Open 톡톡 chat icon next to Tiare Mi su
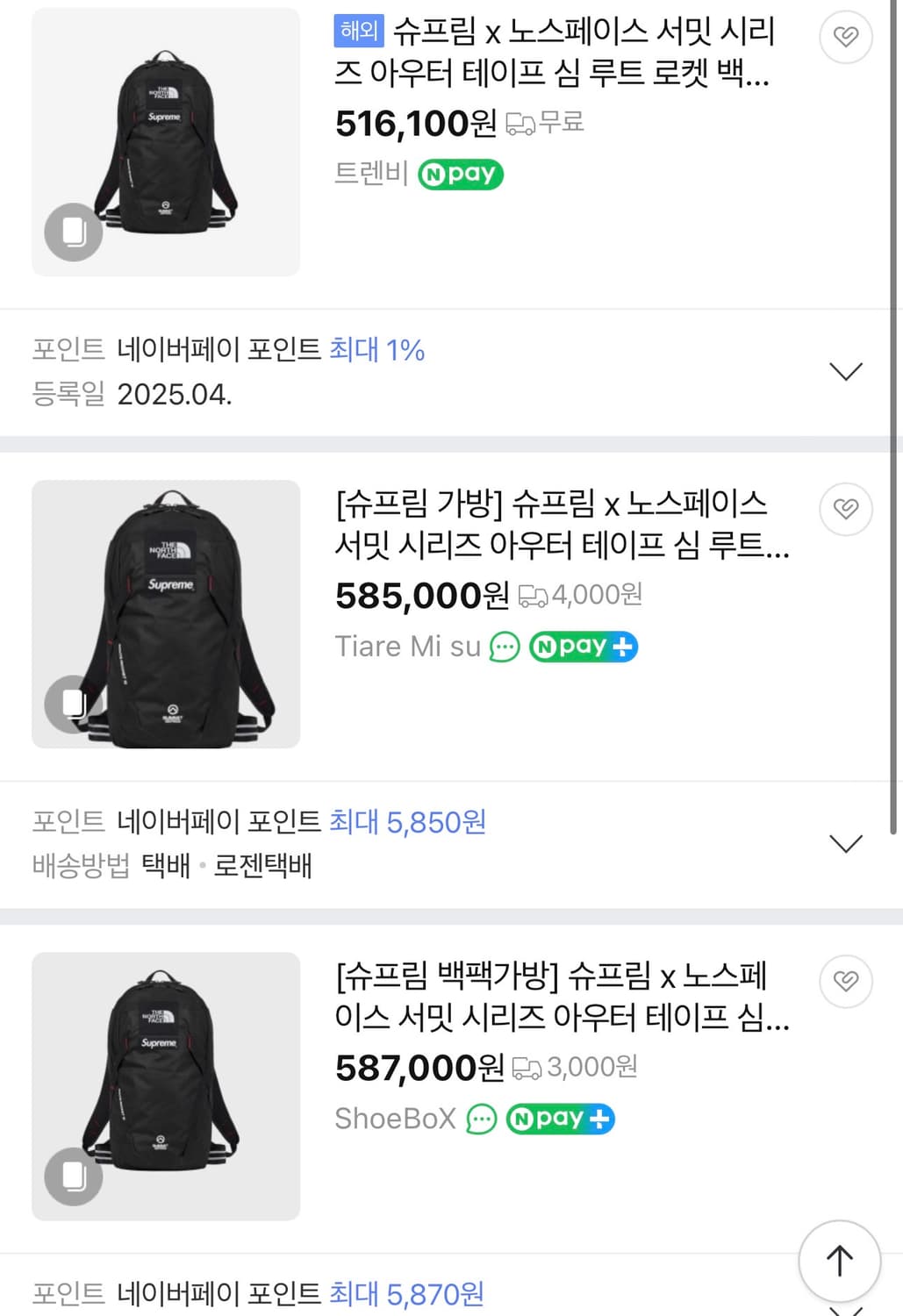Image resolution: width=903 pixels, height=1316 pixels. [504, 647]
